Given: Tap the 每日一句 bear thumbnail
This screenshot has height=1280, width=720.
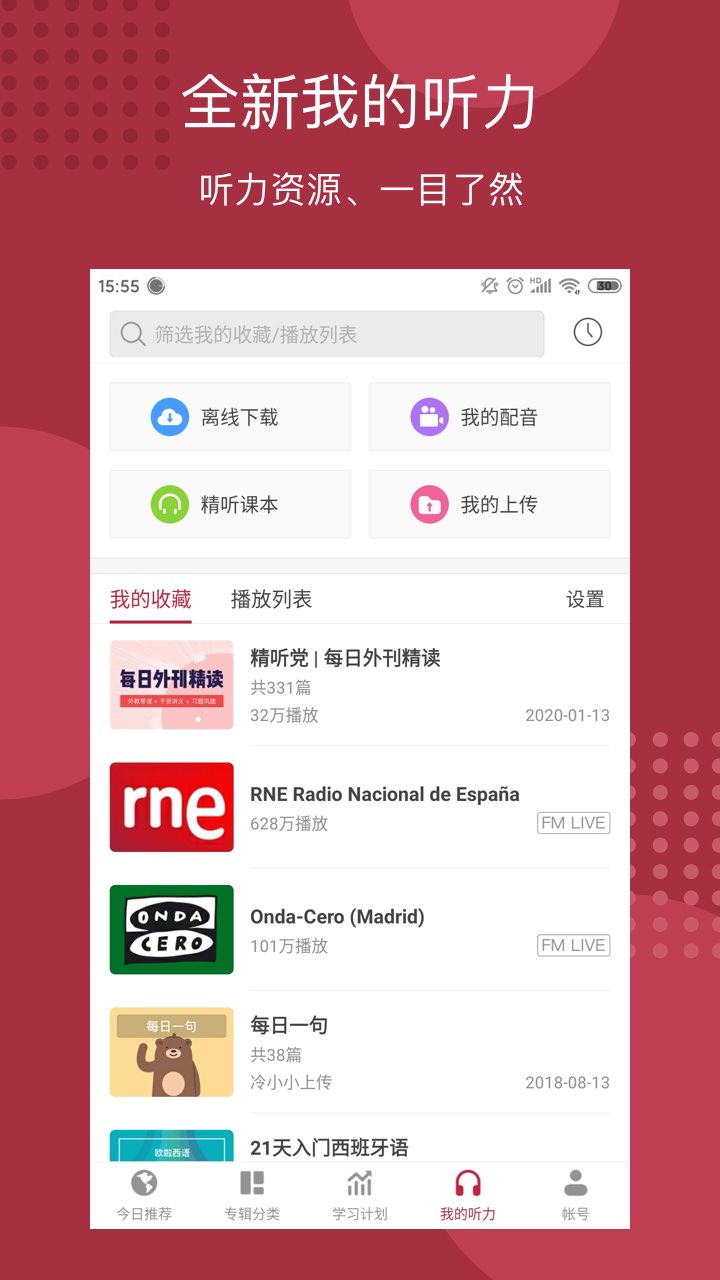Looking at the screenshot, I should tap(171, 1051).
